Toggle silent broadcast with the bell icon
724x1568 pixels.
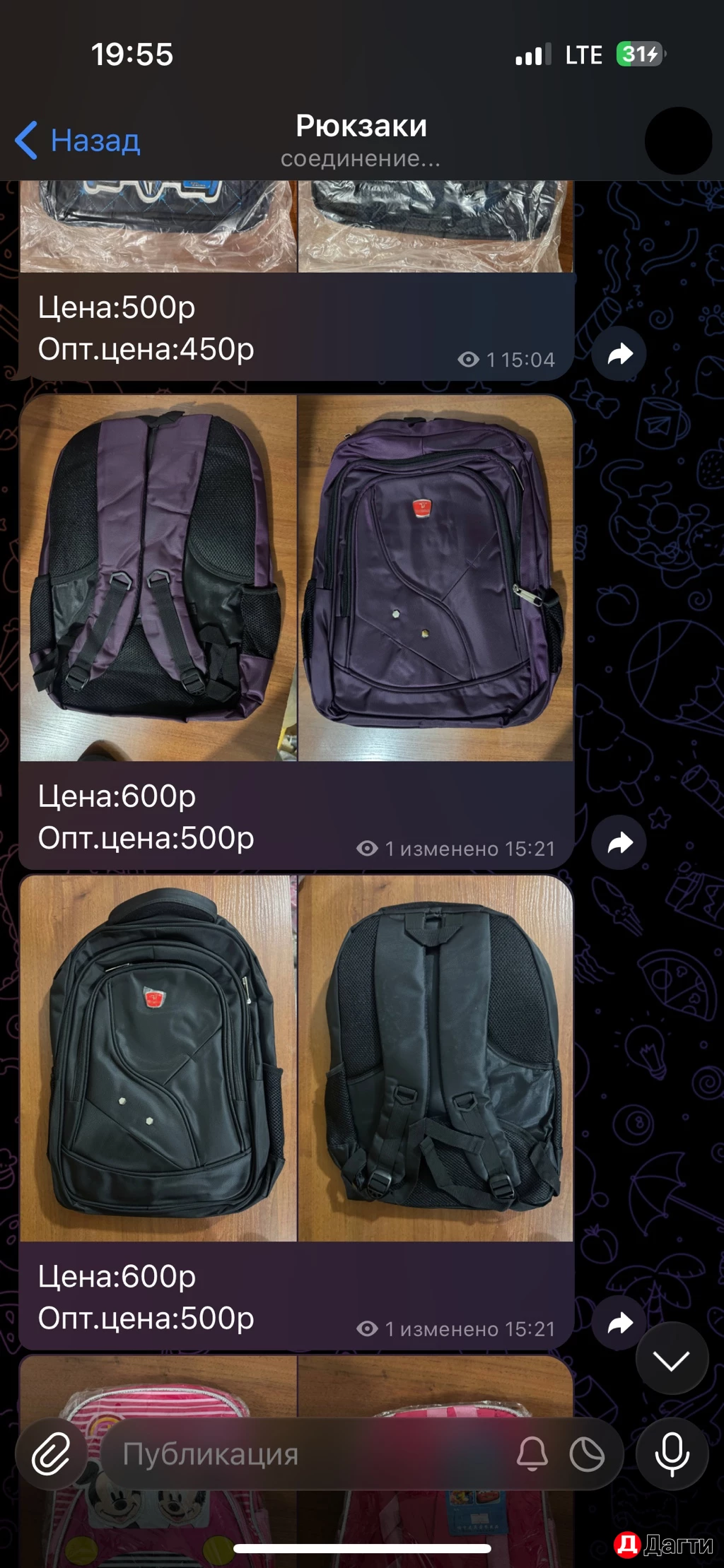pos(532,1454)
